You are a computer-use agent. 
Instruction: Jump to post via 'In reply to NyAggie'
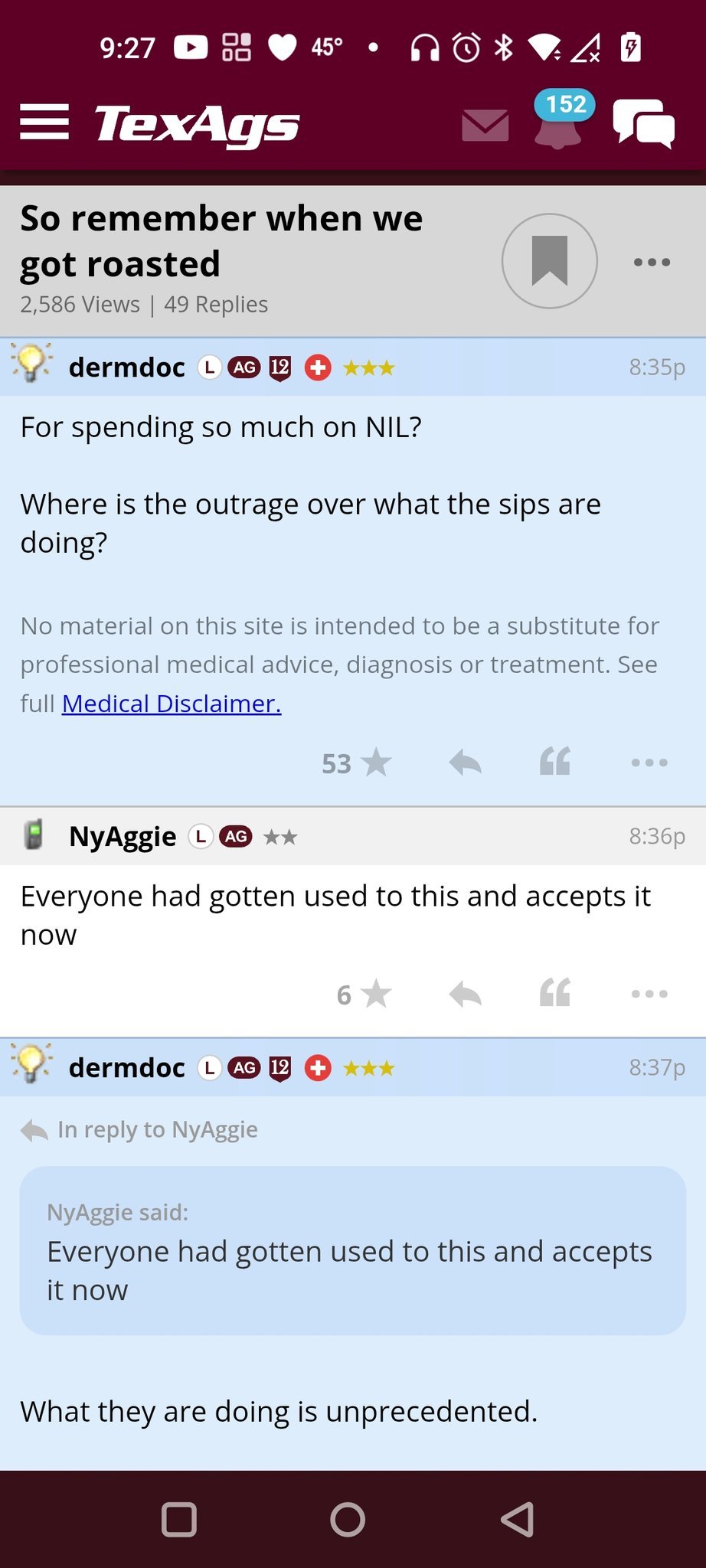point(157,1130)
